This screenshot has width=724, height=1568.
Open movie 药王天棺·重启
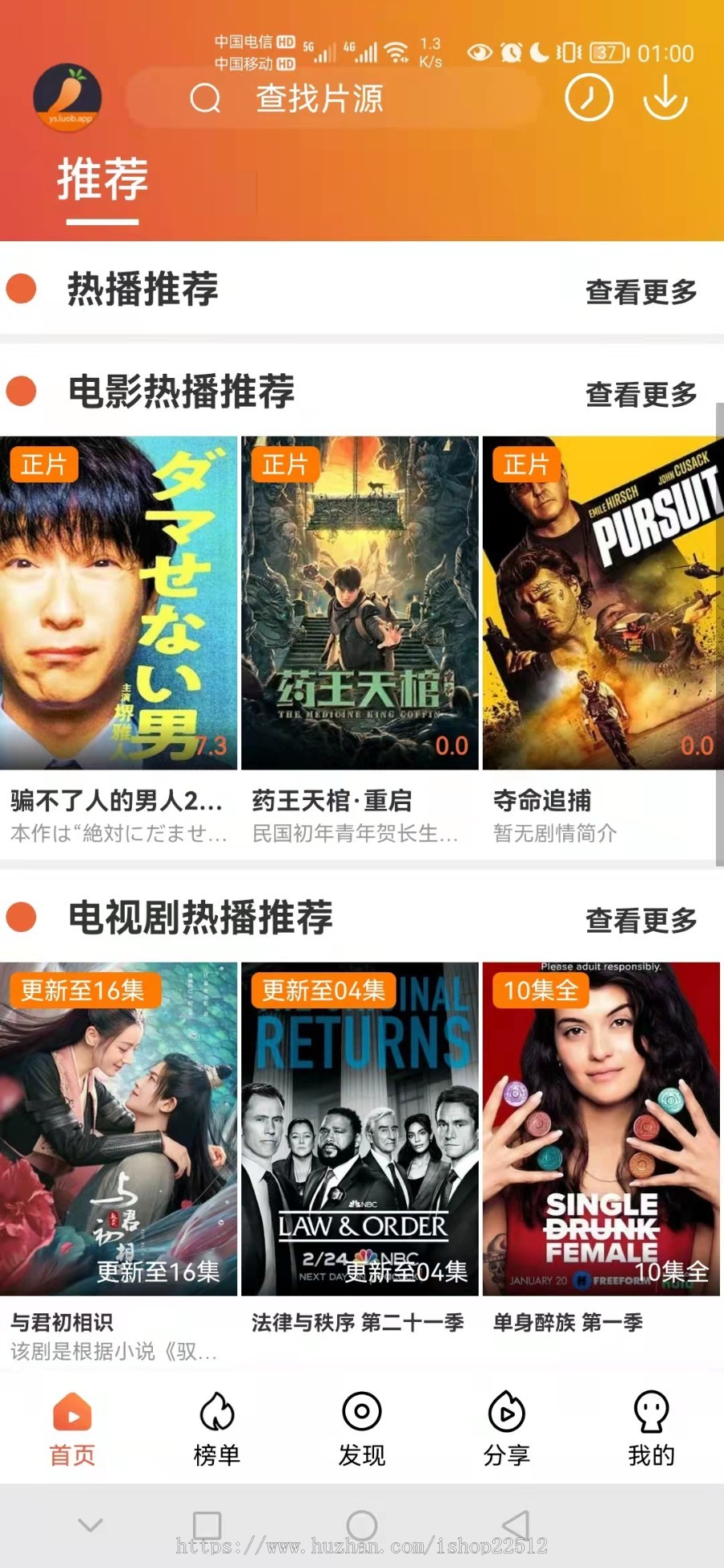tap(360, 603)
